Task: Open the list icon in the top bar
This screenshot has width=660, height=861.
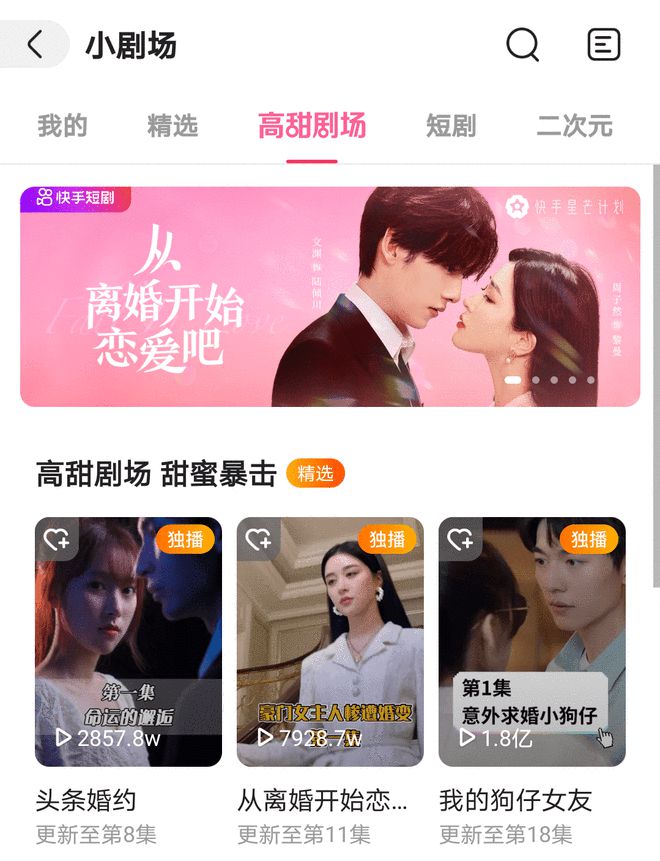Action: (x=603, y=45)
